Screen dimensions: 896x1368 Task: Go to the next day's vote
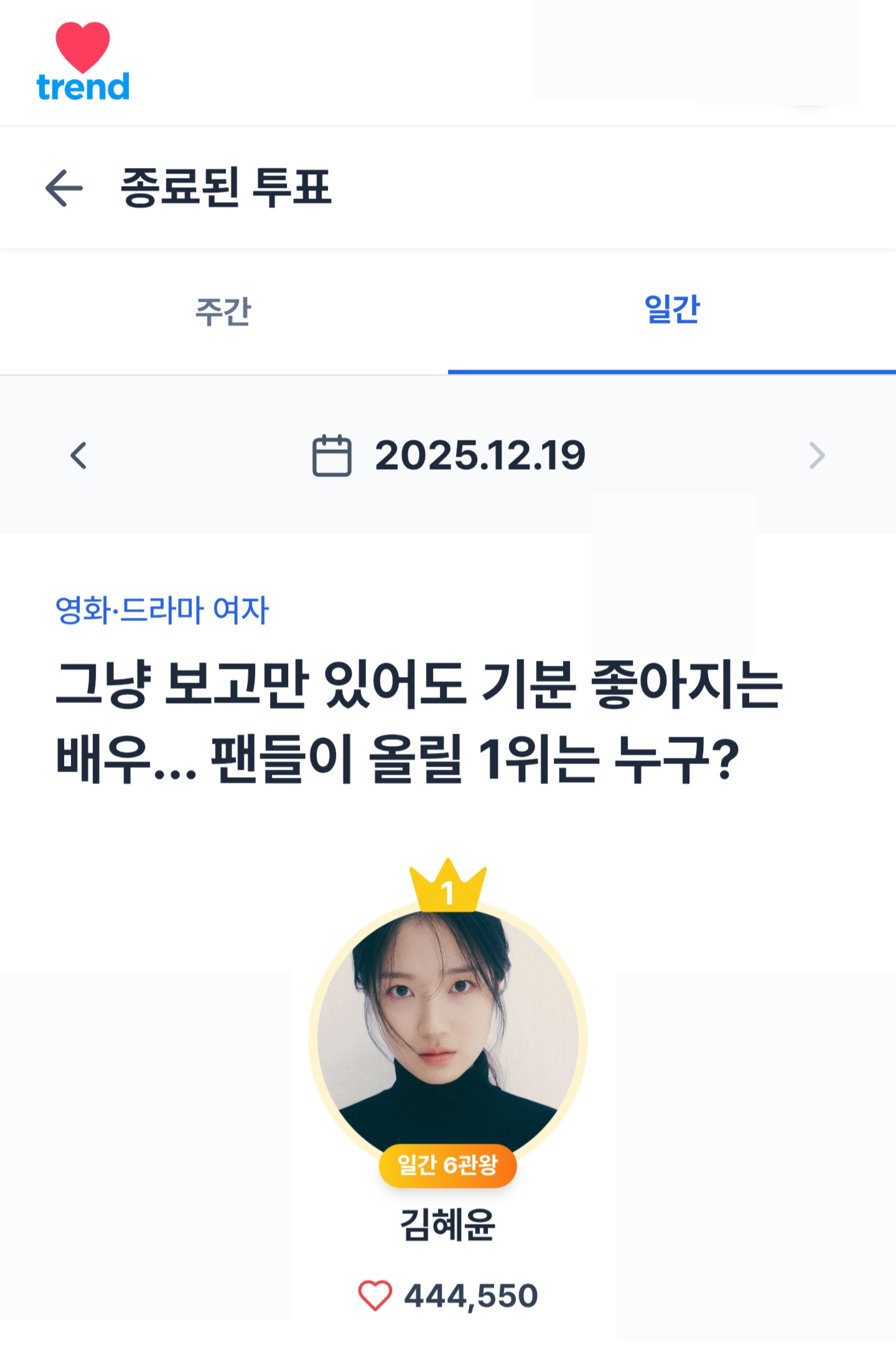816,456
